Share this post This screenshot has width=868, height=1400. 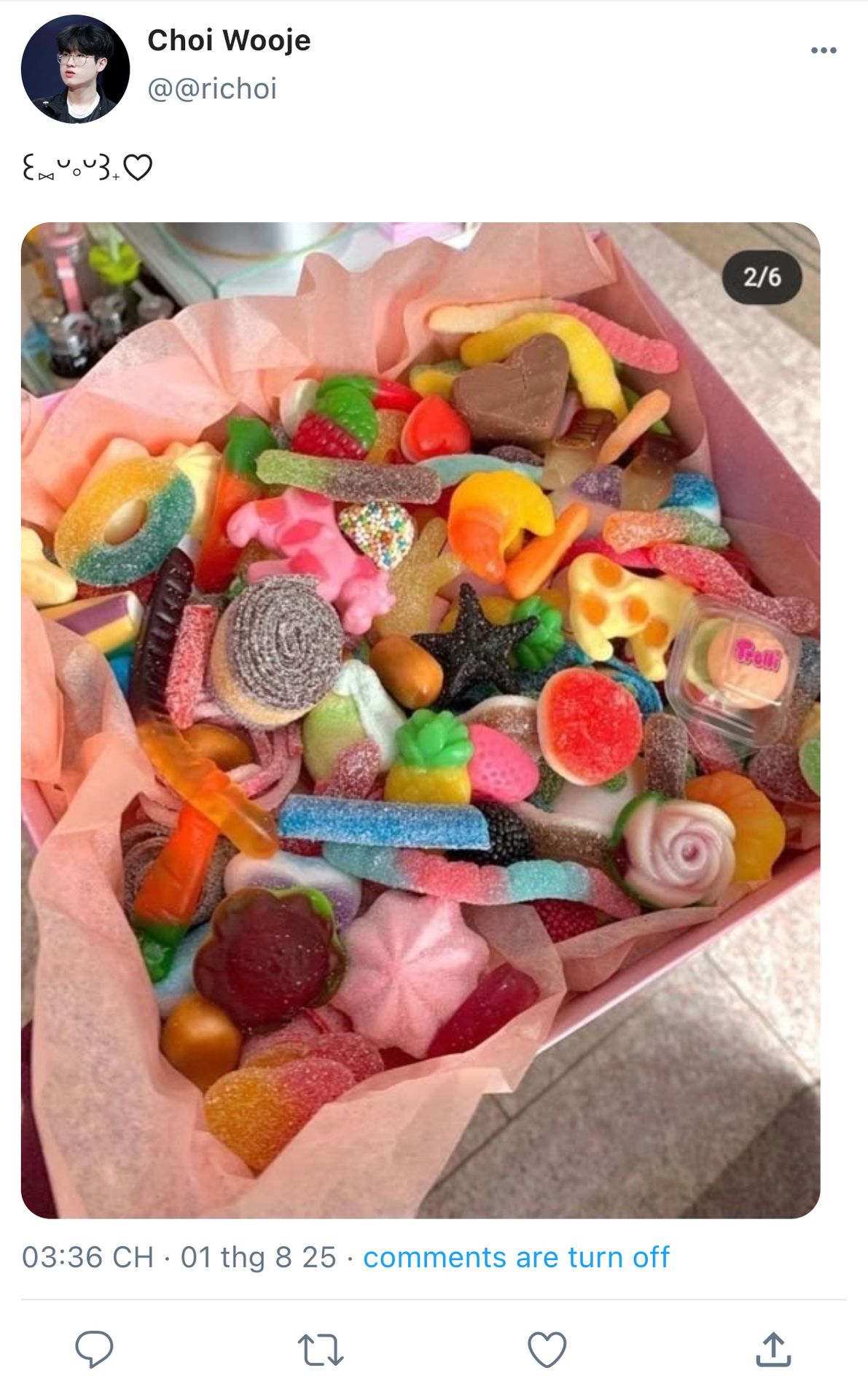pos(773,1349)
